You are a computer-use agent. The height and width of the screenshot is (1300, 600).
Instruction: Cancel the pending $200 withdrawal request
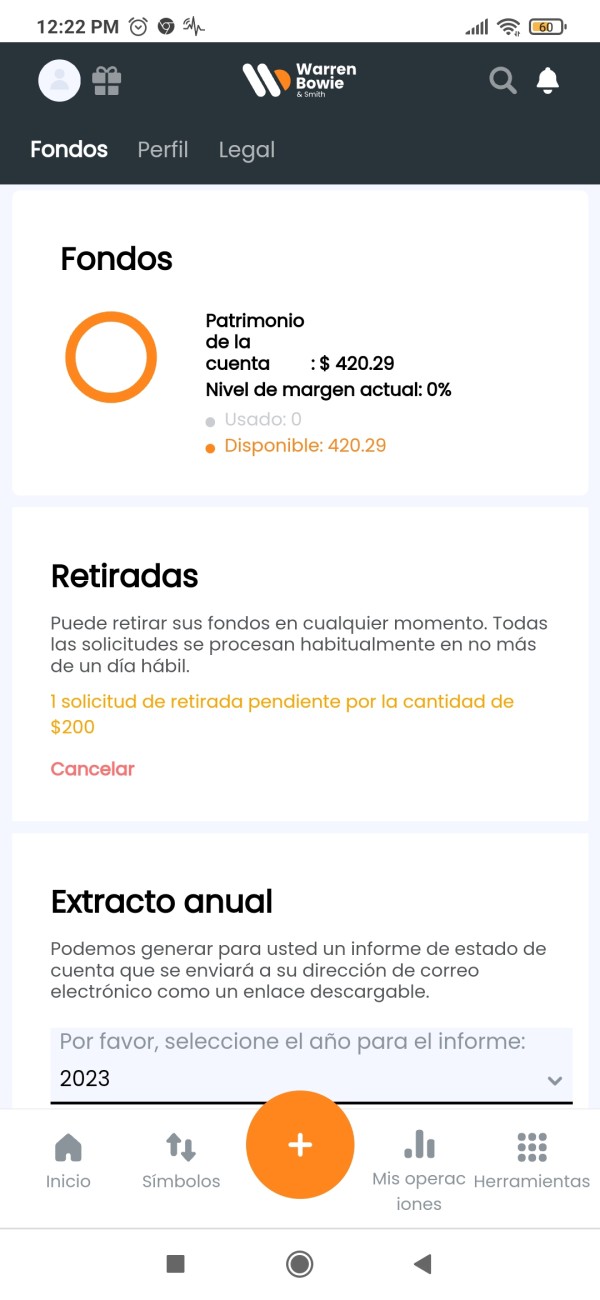[92, 769]
